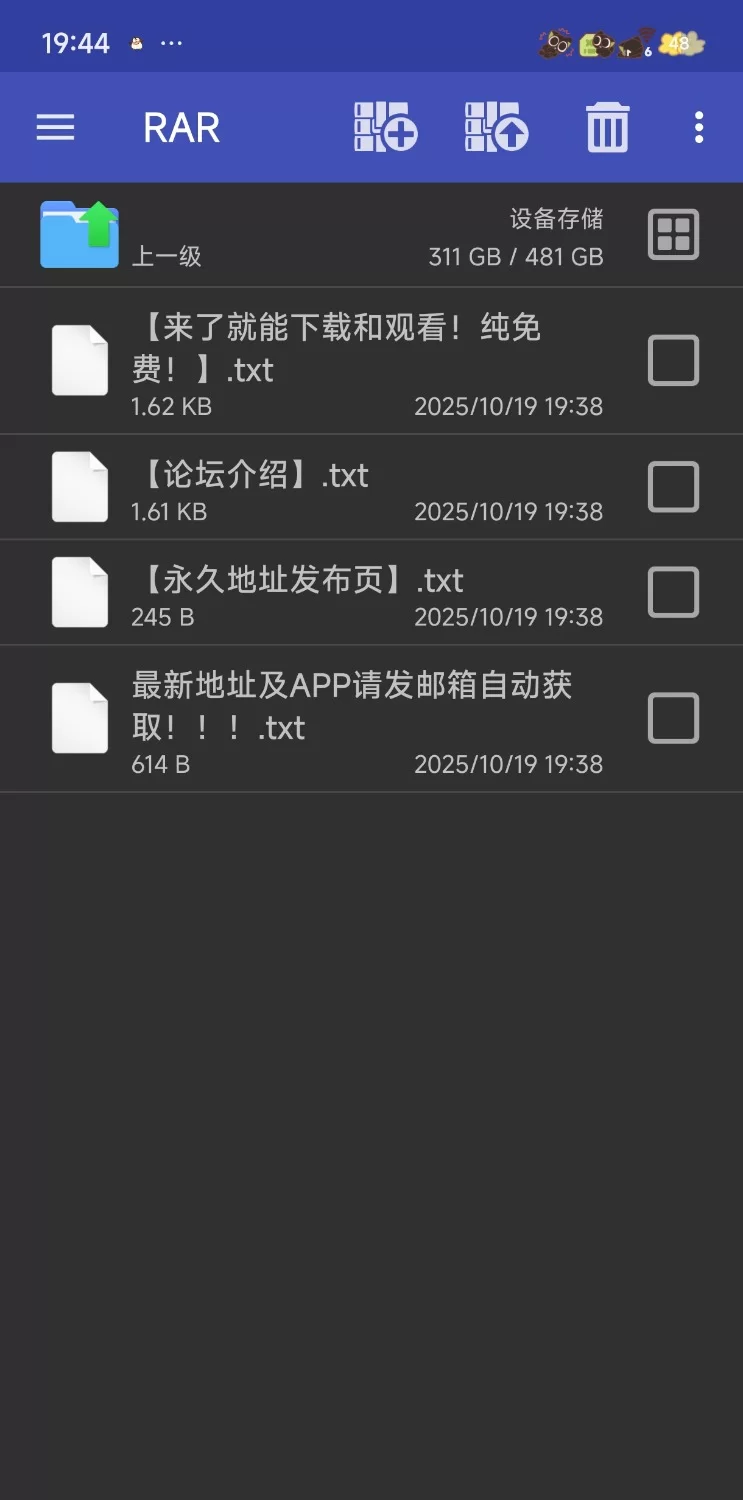Image resolution: width=743 pixels, height=1500 pixels.
Task: Check the box for 【来了就能下载和观看】.txt
Action: 673,361
